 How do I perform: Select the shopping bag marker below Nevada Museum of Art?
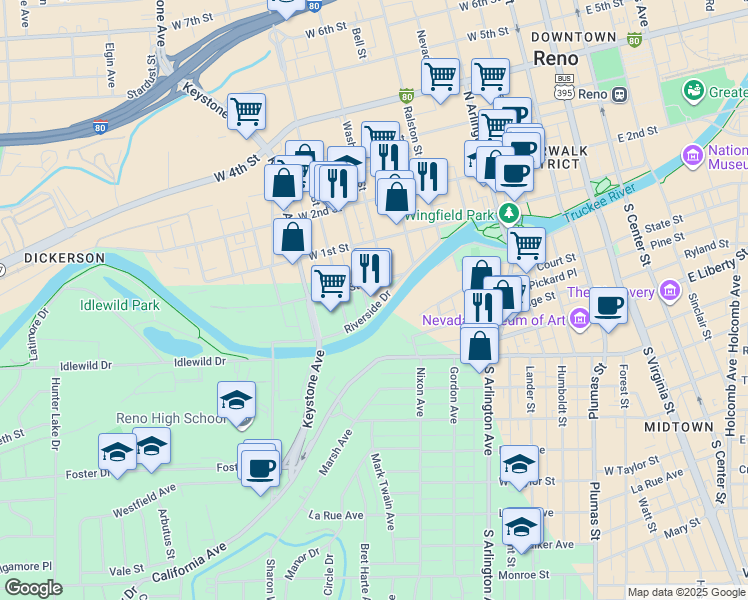pyautogui.click(x=481, y=345)
